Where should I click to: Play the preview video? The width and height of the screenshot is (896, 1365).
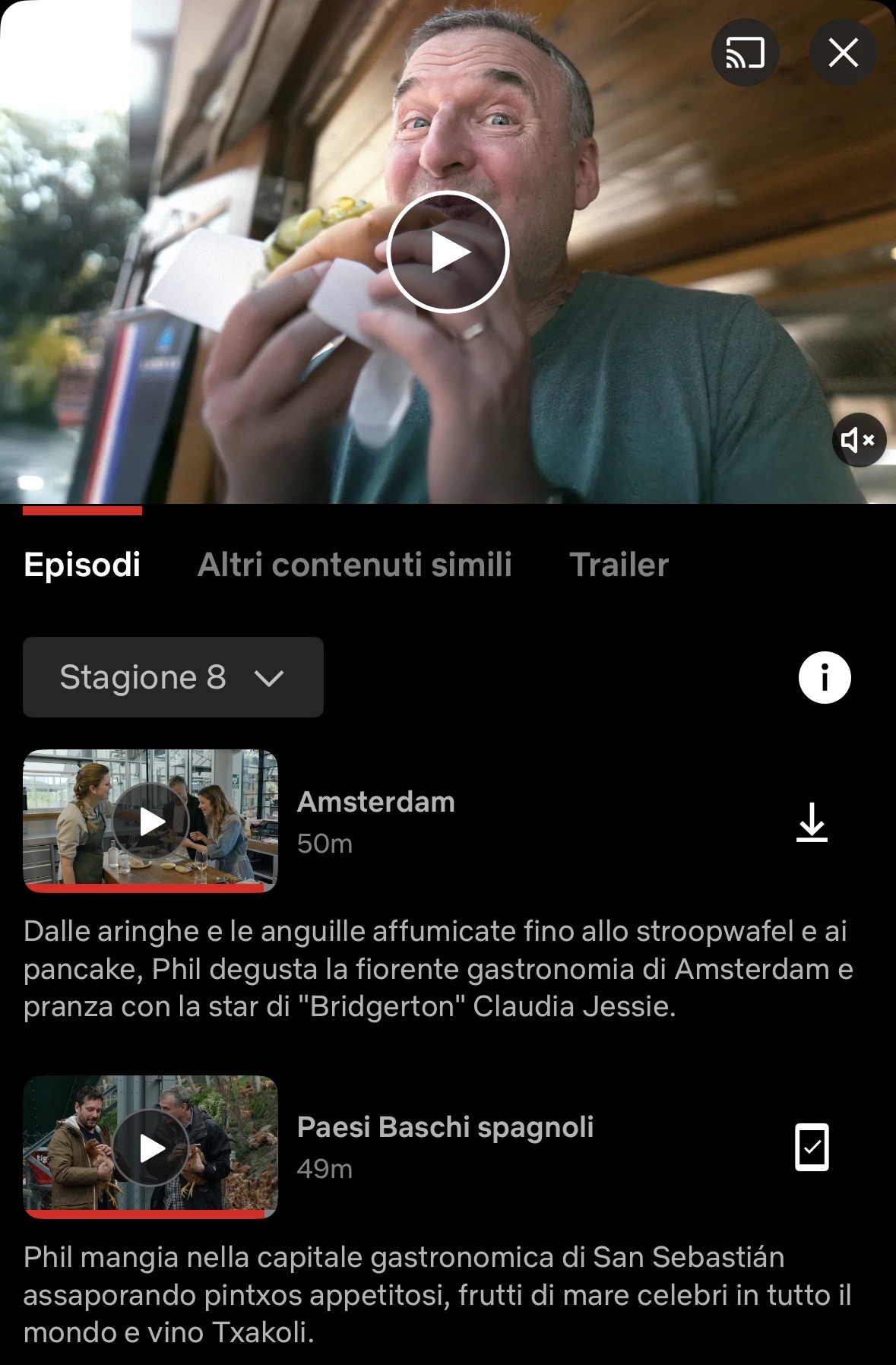tap(448, 252)
